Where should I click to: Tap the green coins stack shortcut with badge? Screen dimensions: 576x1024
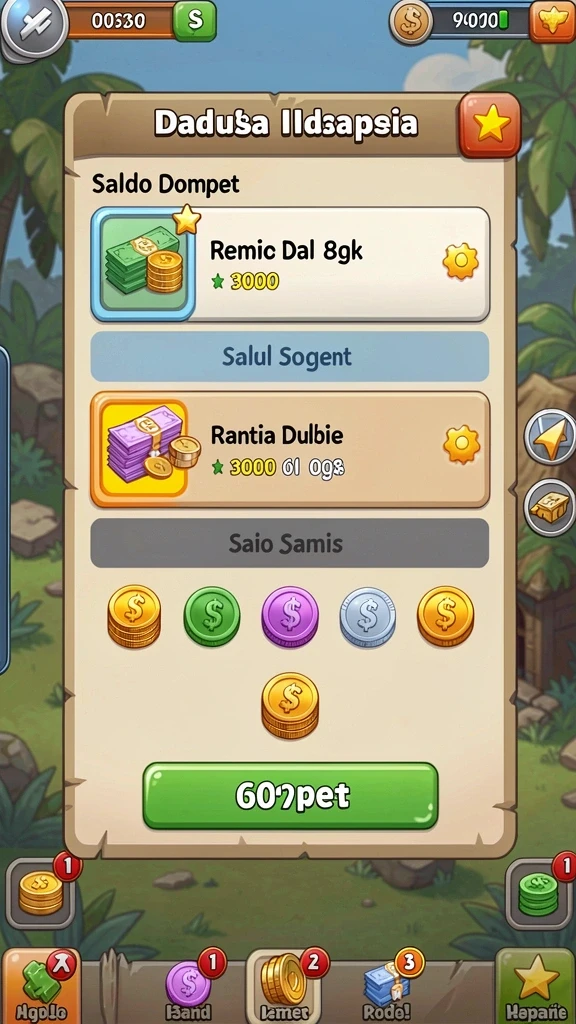(538, 893)
